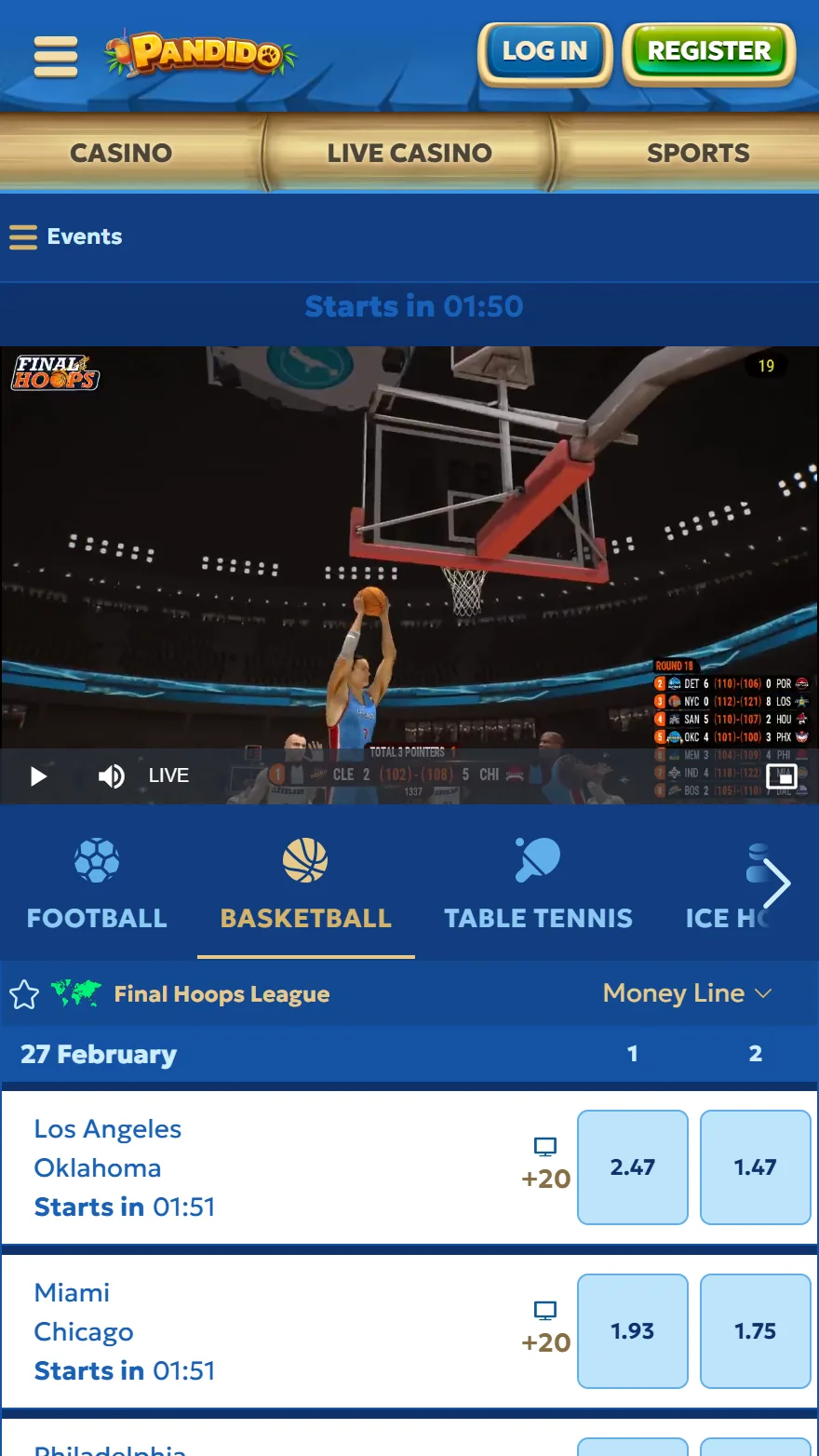
Task: Switch to the LIVE CASINO tab
Action: tap(409, 153)
